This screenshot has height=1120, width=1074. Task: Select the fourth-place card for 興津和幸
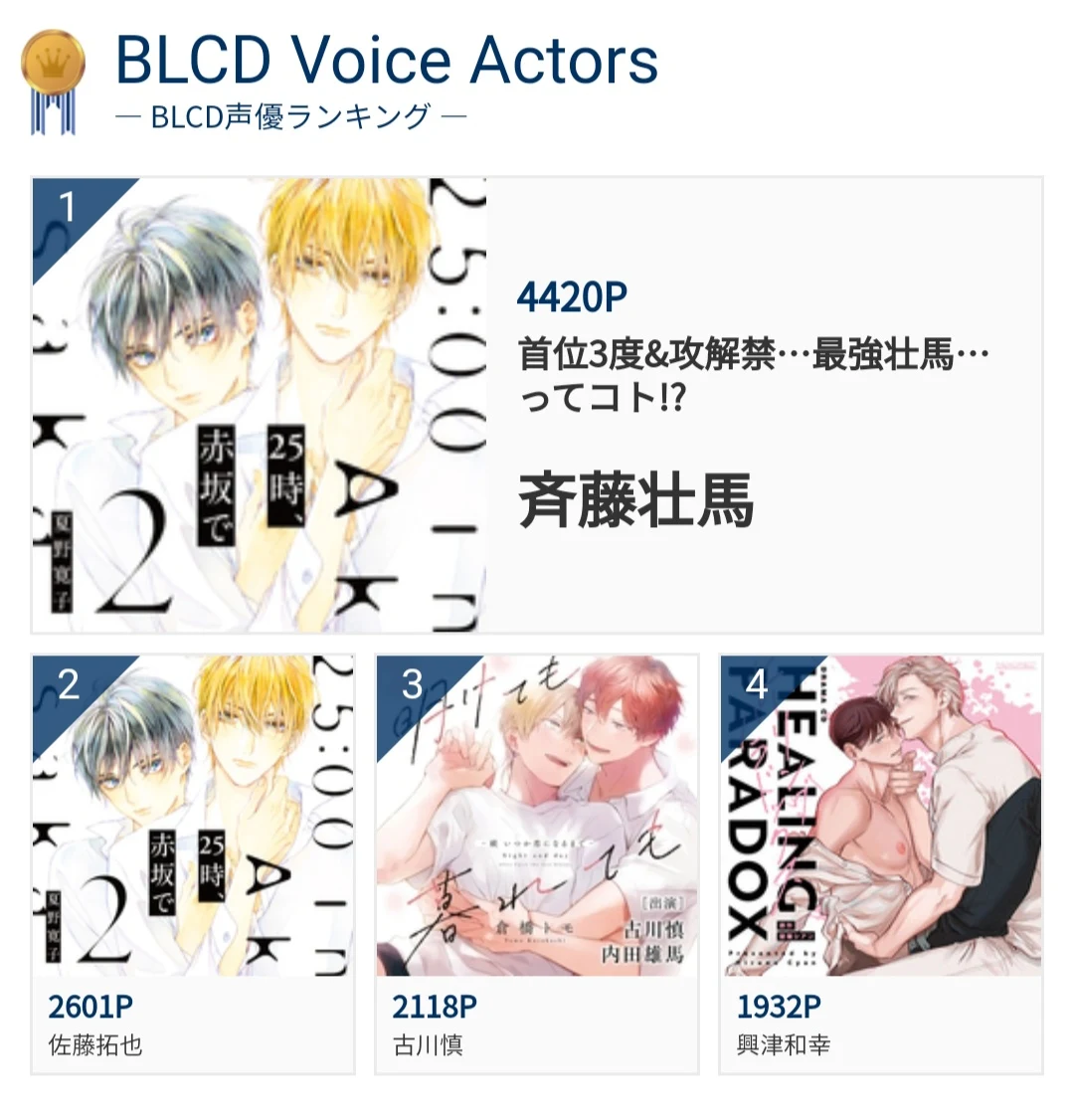(881, 863)
